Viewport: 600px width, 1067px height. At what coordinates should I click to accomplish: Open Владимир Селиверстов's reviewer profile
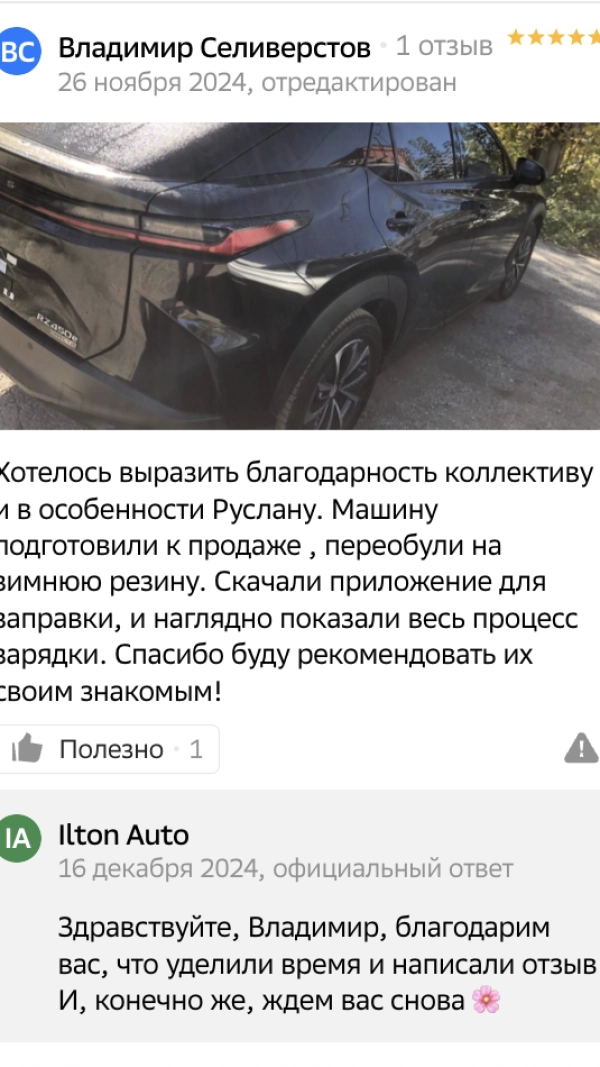coord(214,47)
